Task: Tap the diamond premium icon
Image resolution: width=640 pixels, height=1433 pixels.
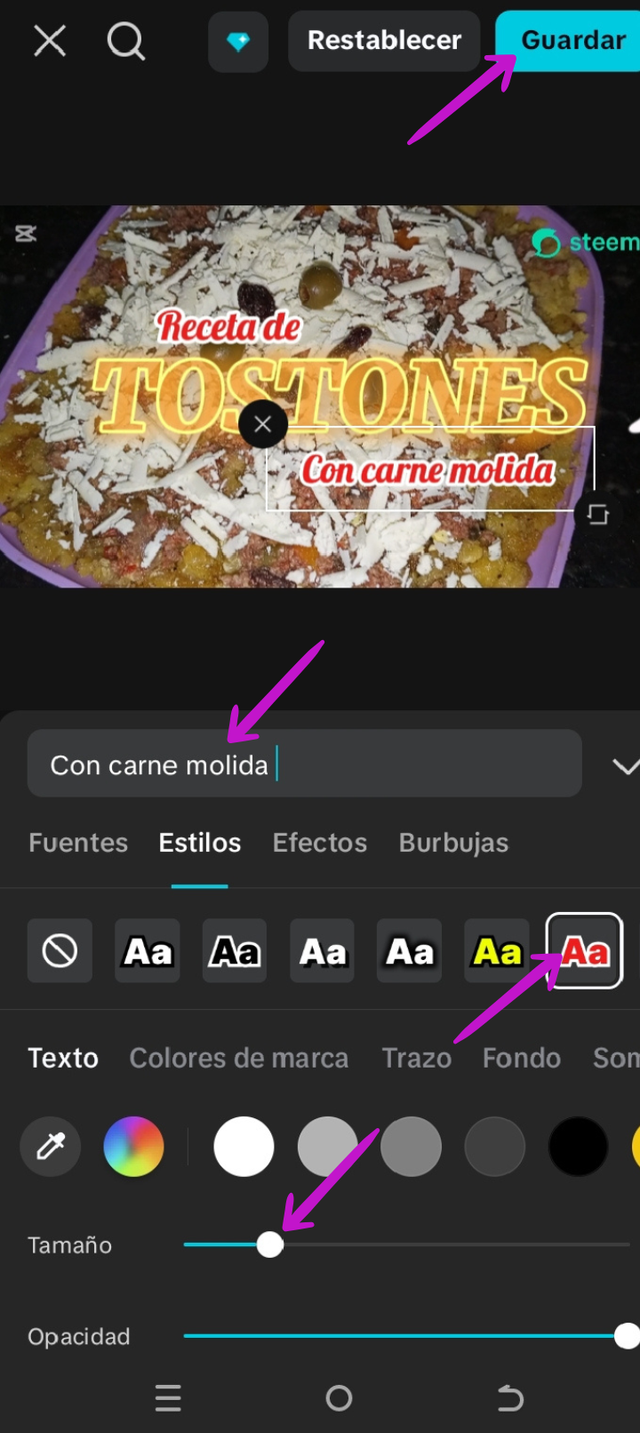Action: pos(238,42)
